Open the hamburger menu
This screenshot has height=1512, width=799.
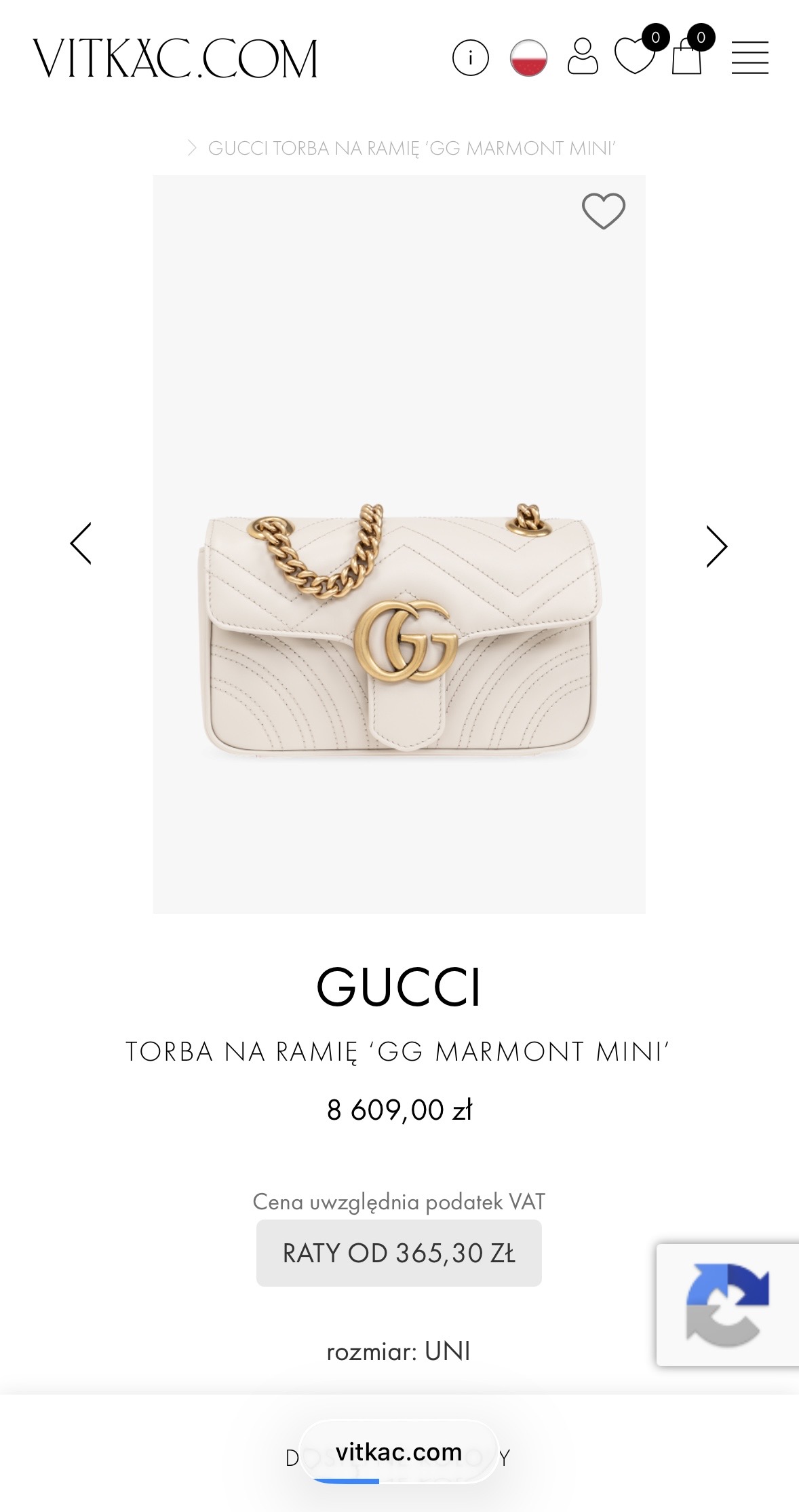tap(750, 58)
